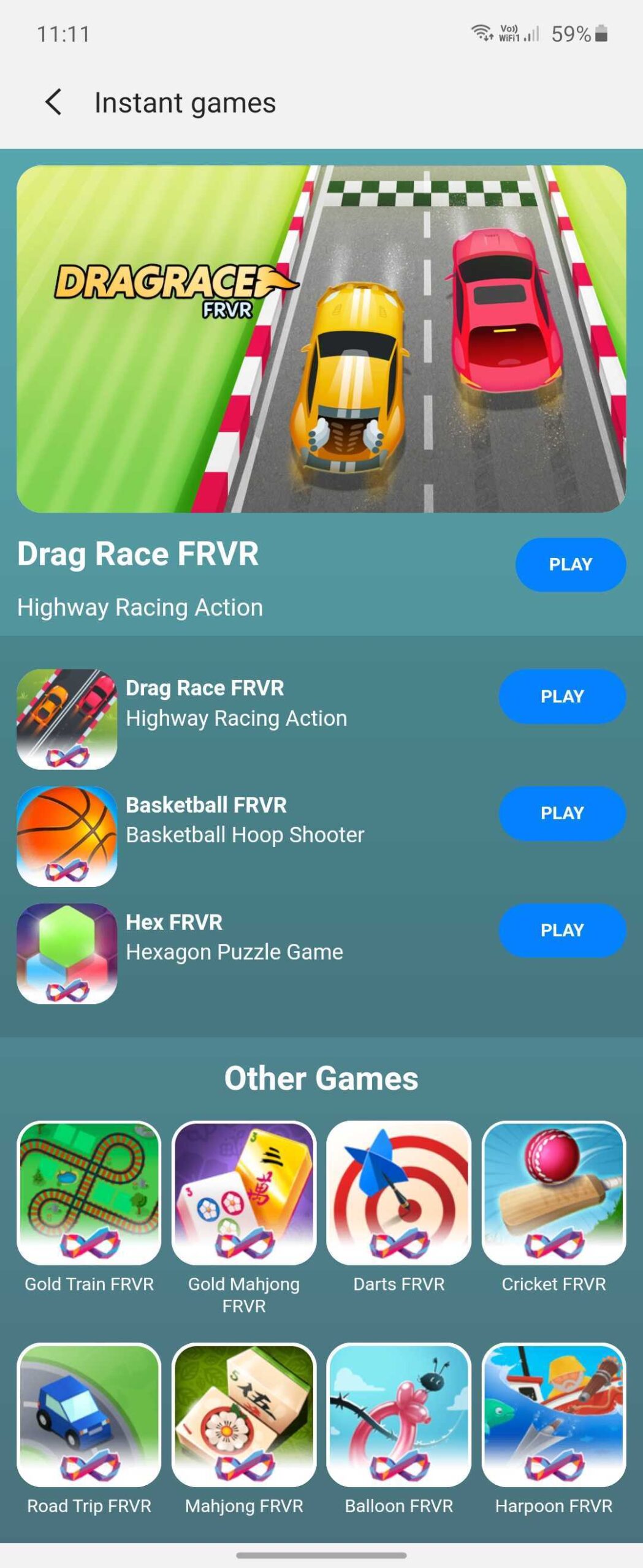Select Cricket FRVR
Image resolution: width=643 pixels, height=1568 pixels.
[x=554, y=1192]
